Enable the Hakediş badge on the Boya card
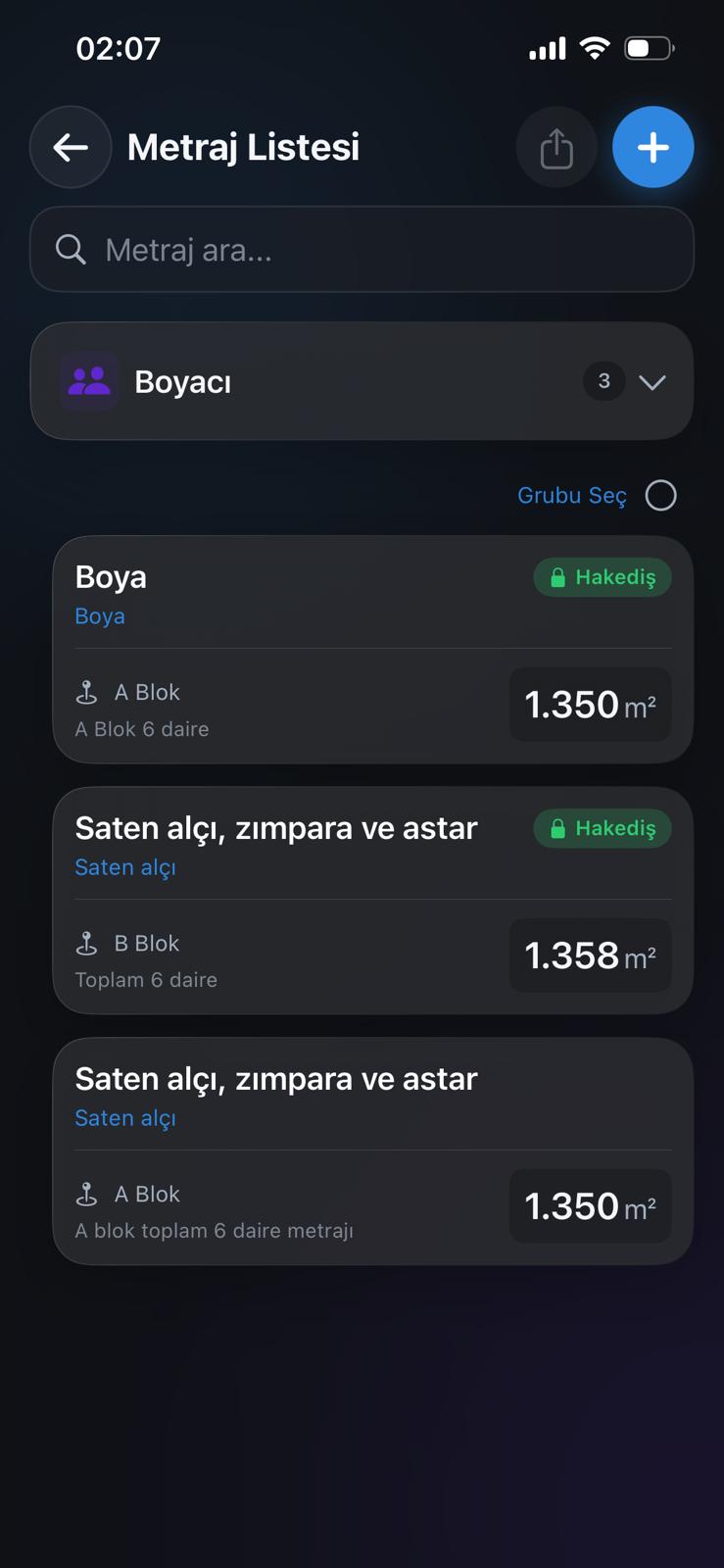The width and height of the screenshot is (724, 1568). tap(602, 577)
